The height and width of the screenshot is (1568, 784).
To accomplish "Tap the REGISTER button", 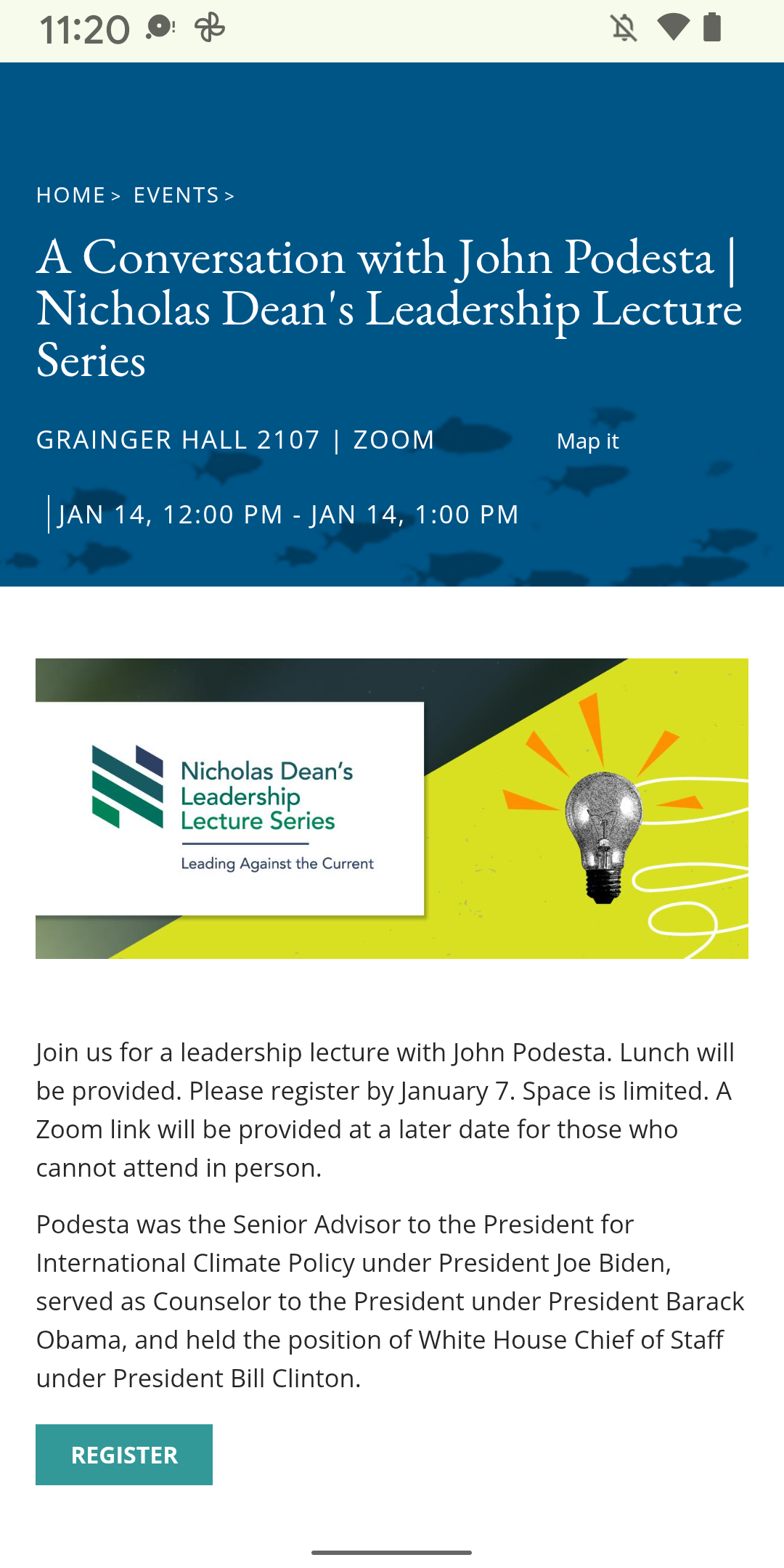I will point(124,1455).
